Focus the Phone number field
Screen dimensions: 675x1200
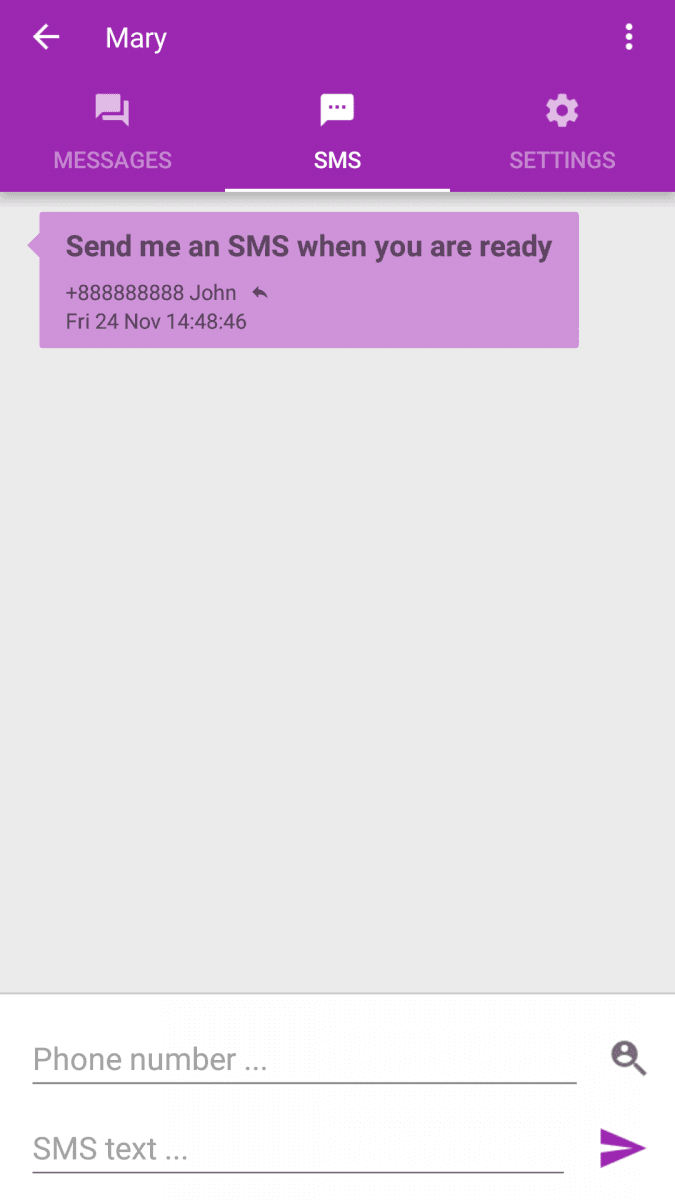(x=304, y=1060)
